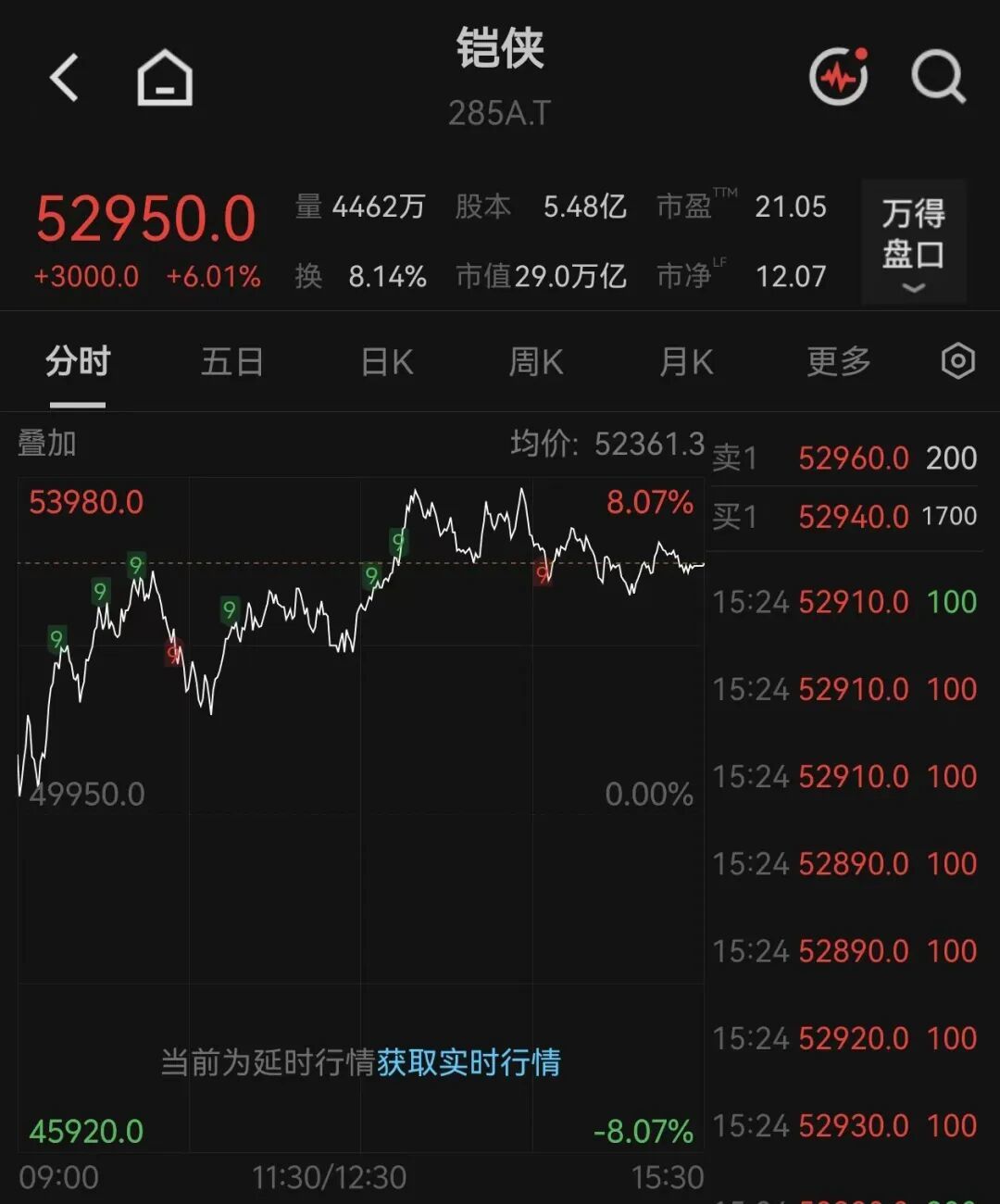Select the 分时 chart tab
Screen dimensions: 1000x1204
pyautogui.click(x=78, y=361)
